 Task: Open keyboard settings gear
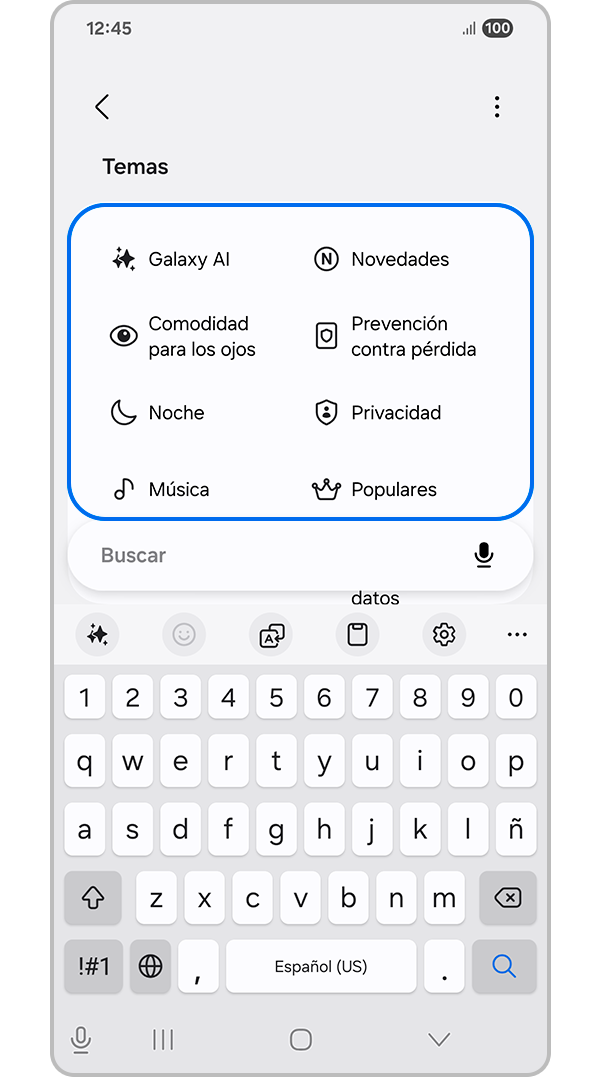click(444, 634)
